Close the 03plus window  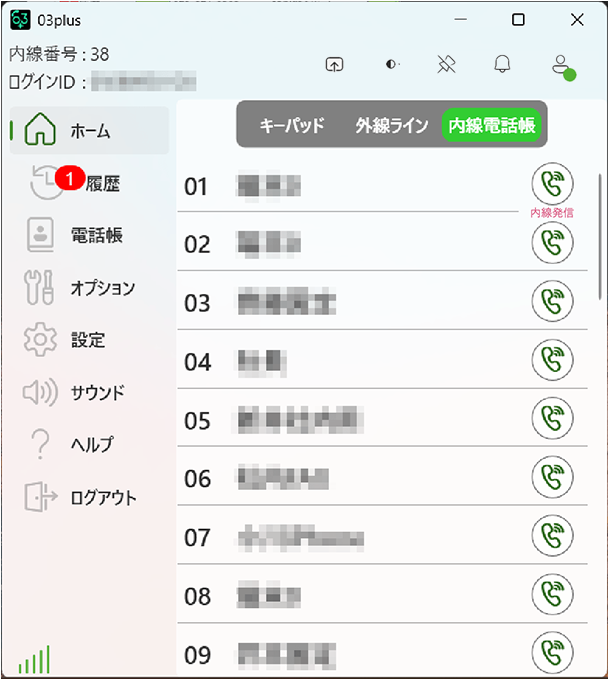(x=577, y=19)
